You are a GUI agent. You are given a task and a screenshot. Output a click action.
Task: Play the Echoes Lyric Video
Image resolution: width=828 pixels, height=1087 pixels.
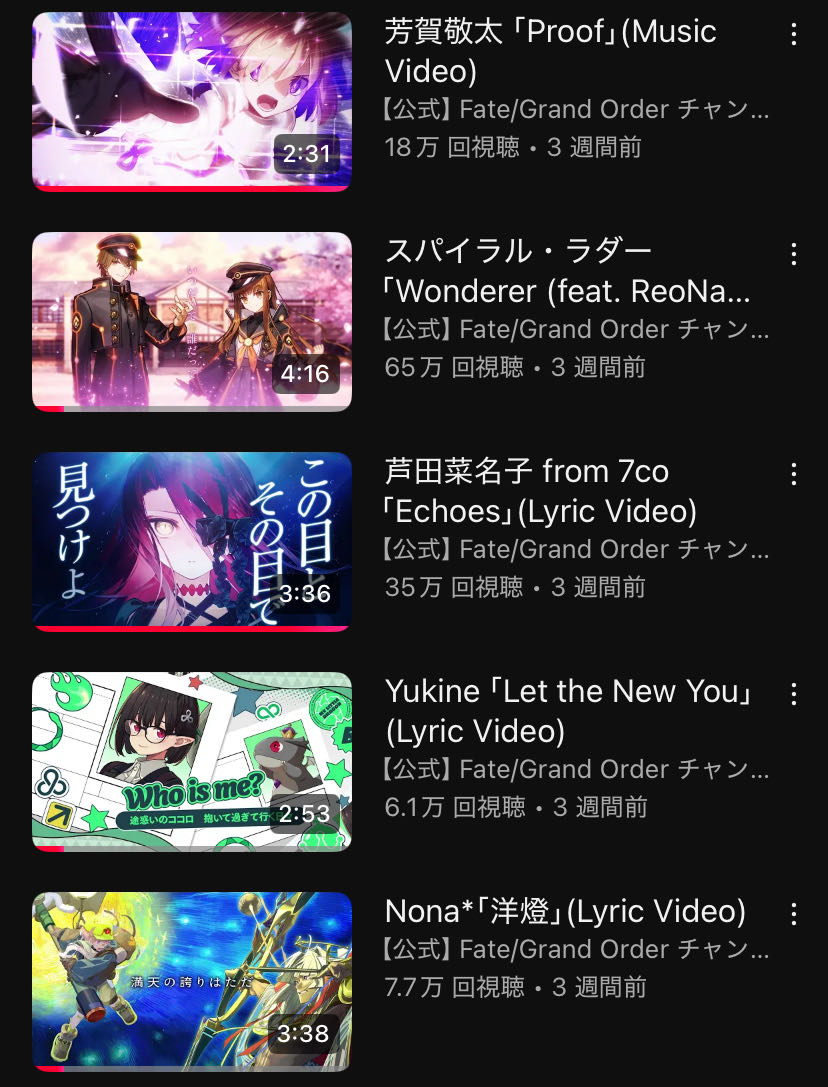(191, 541)
